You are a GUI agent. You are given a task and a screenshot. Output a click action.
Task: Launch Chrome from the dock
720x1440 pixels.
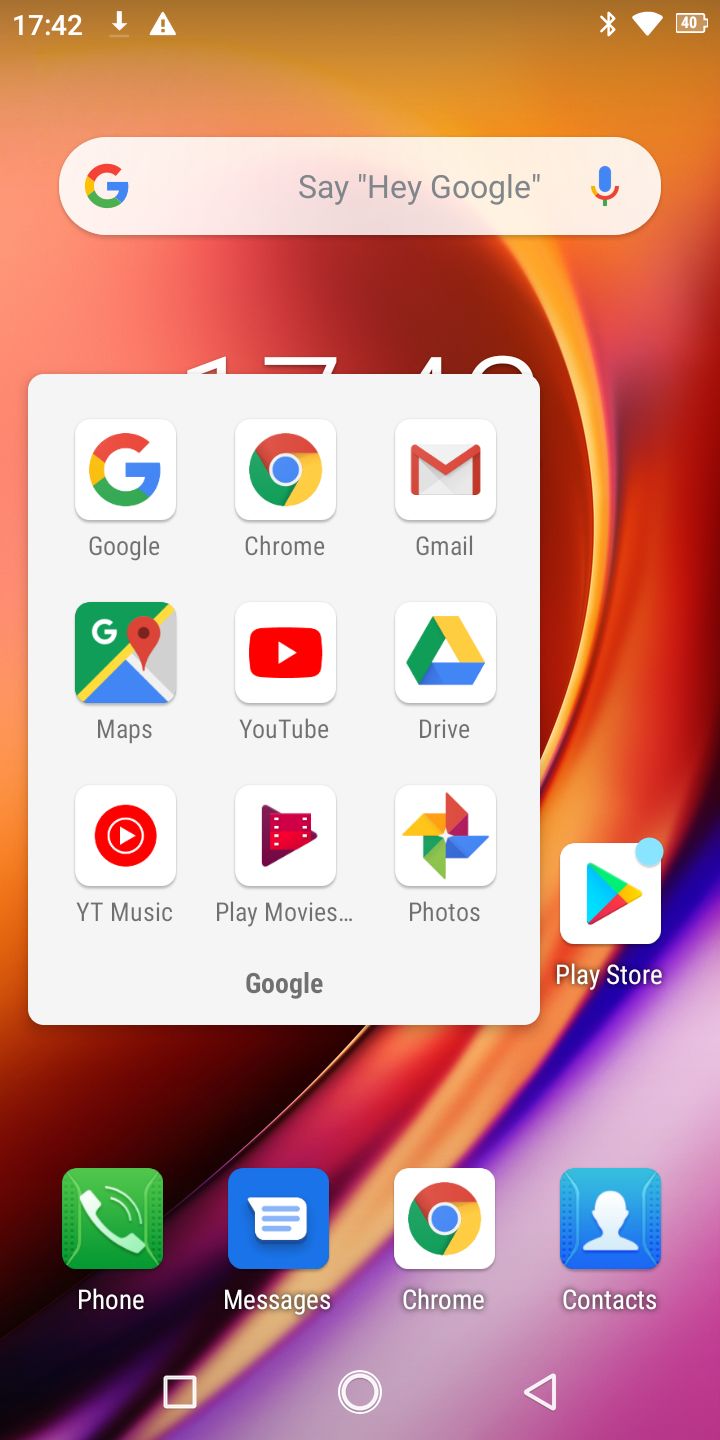click(444, 1219)
